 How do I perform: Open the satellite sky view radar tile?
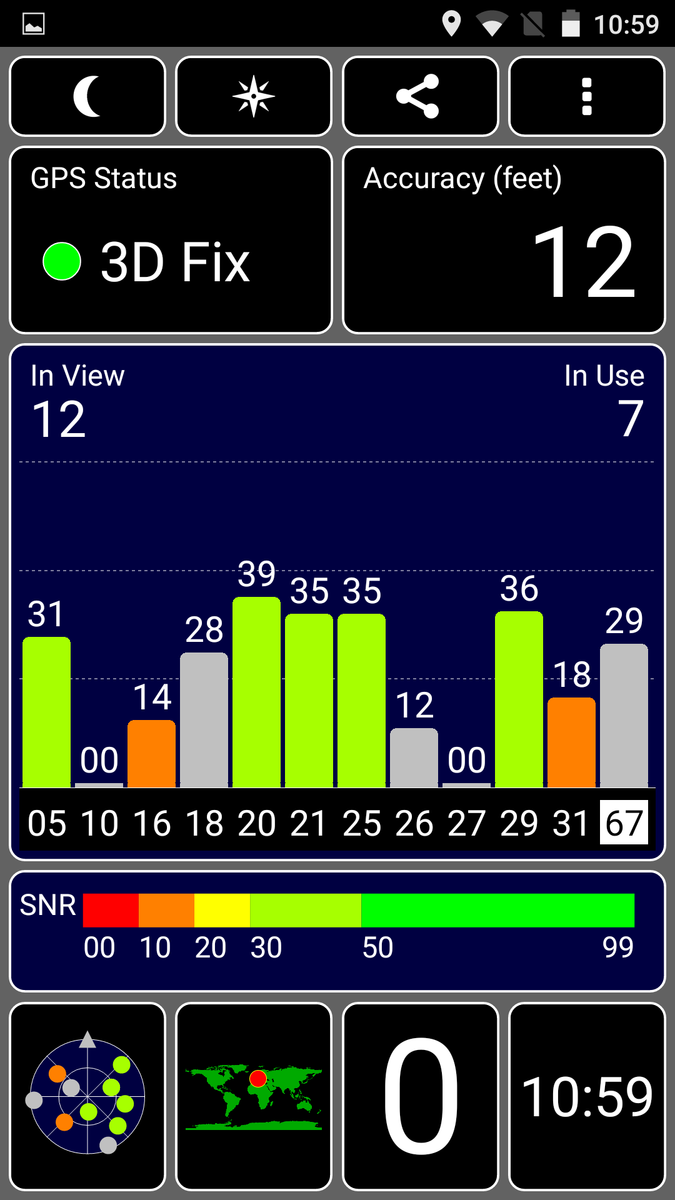point(88,1096)
